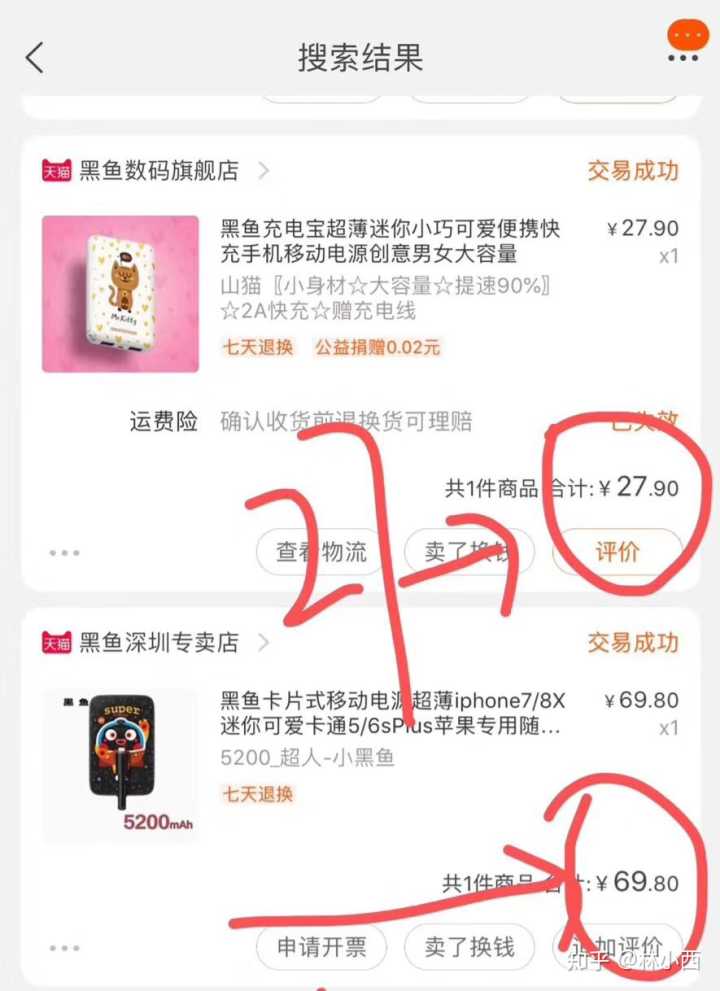Image resolution: width=720 pixels, height=991 pixels.
Task: Tap 卖了换钱 on the ¥27.90 order
Action: [x=468, y=552]
